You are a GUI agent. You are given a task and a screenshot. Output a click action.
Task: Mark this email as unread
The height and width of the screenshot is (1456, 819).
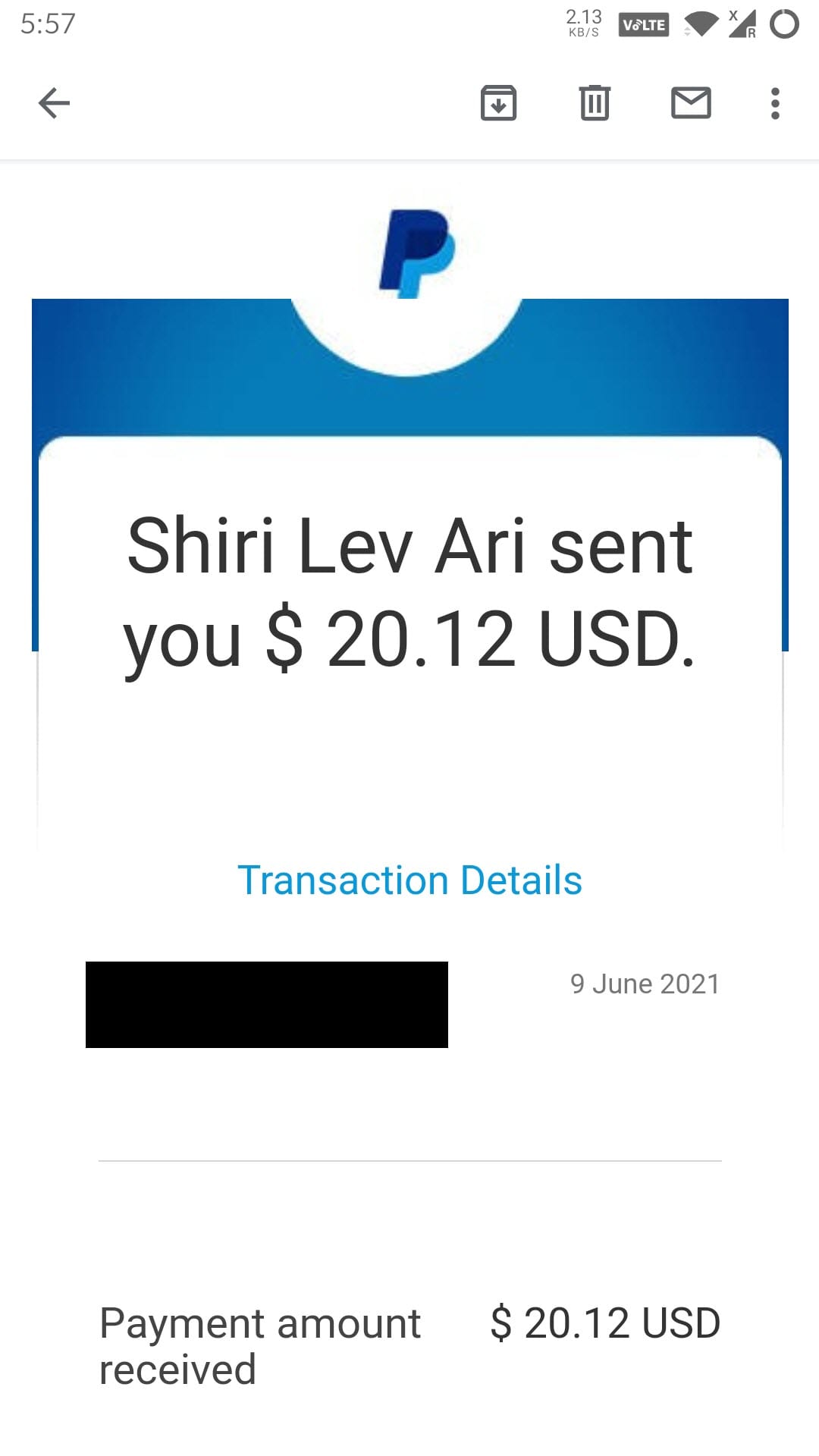click(x=691, y=103)
